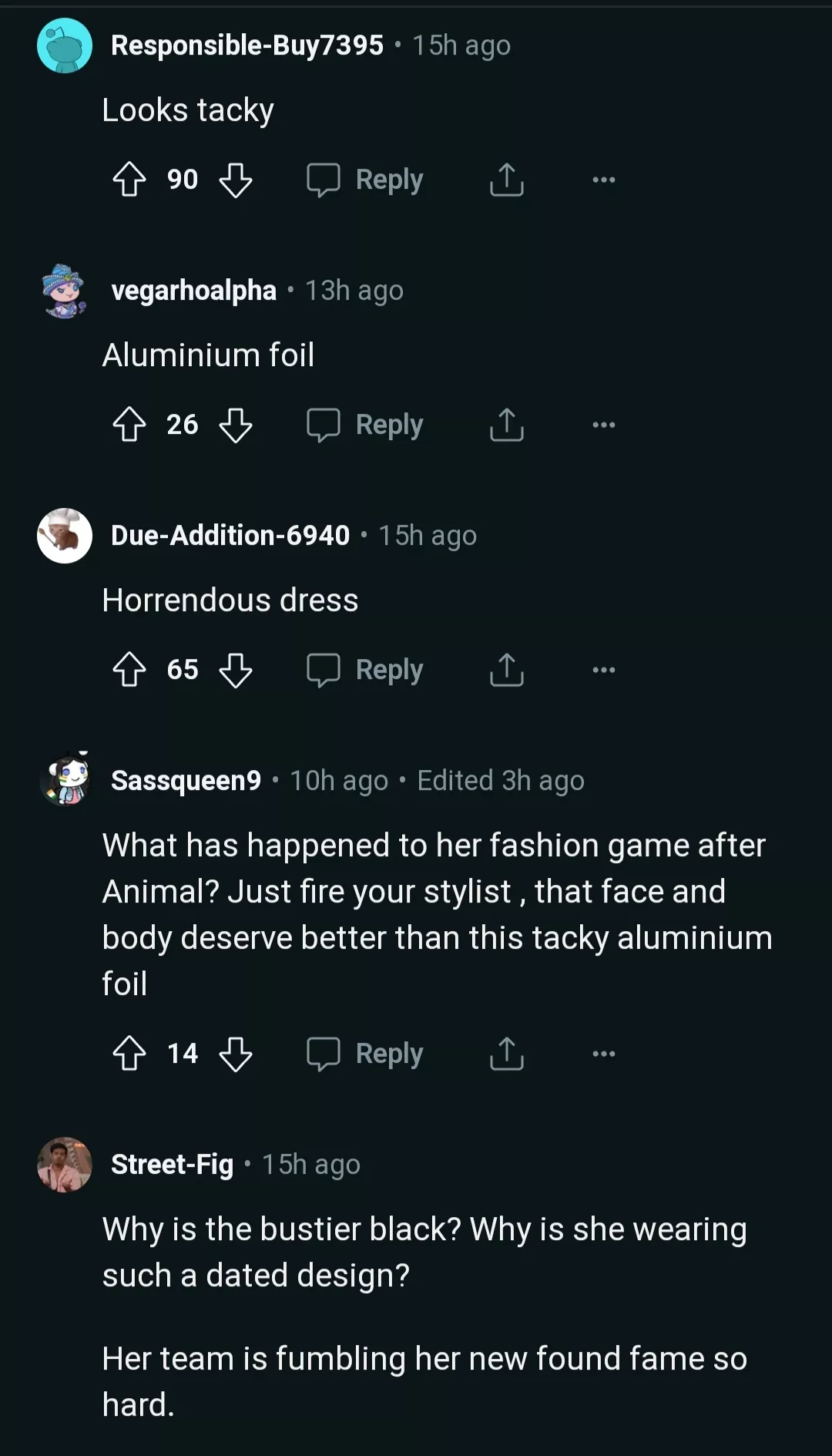Upvote Sassqueen9's comment
832x1456 pixels.
[x=129, y=1054]
